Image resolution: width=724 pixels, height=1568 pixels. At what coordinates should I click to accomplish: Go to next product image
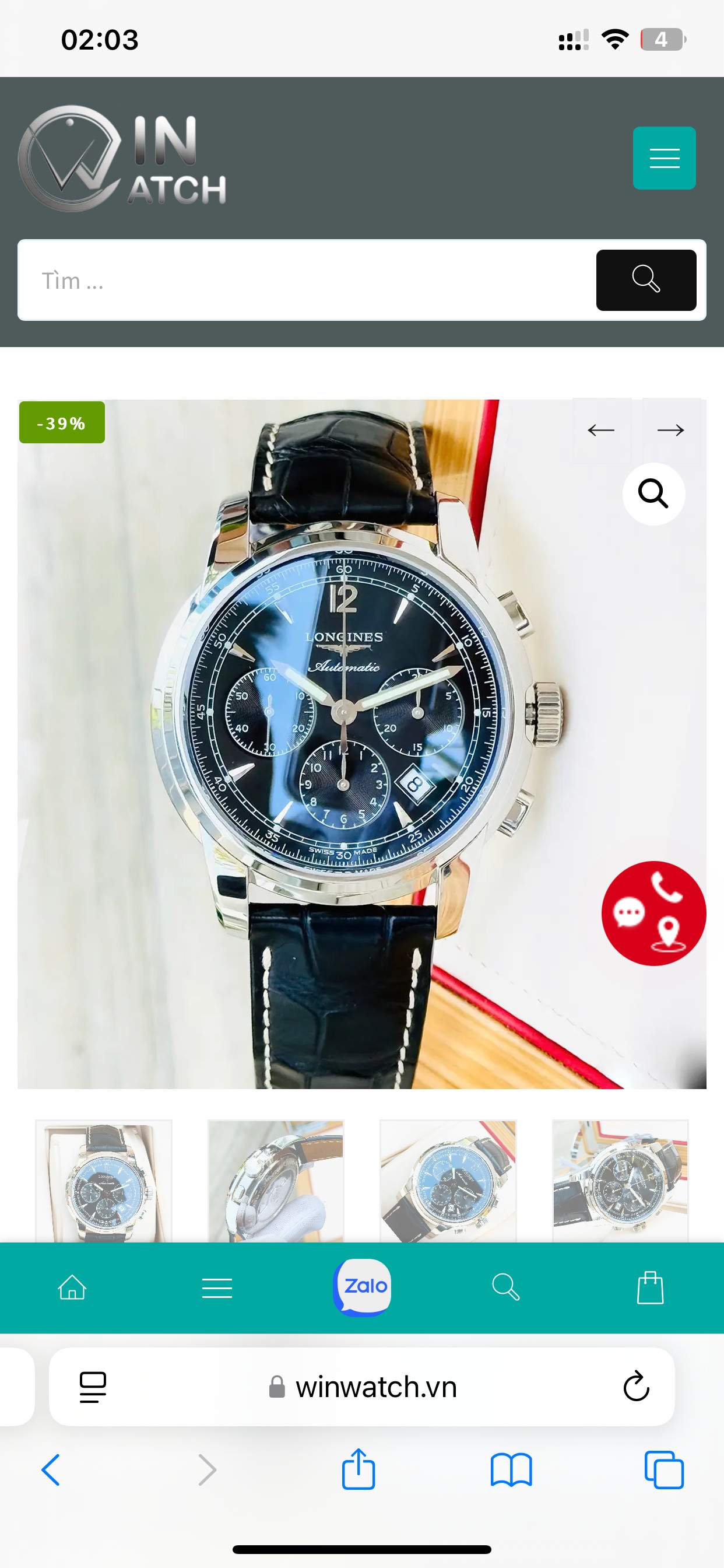click(x=670, y=430)
